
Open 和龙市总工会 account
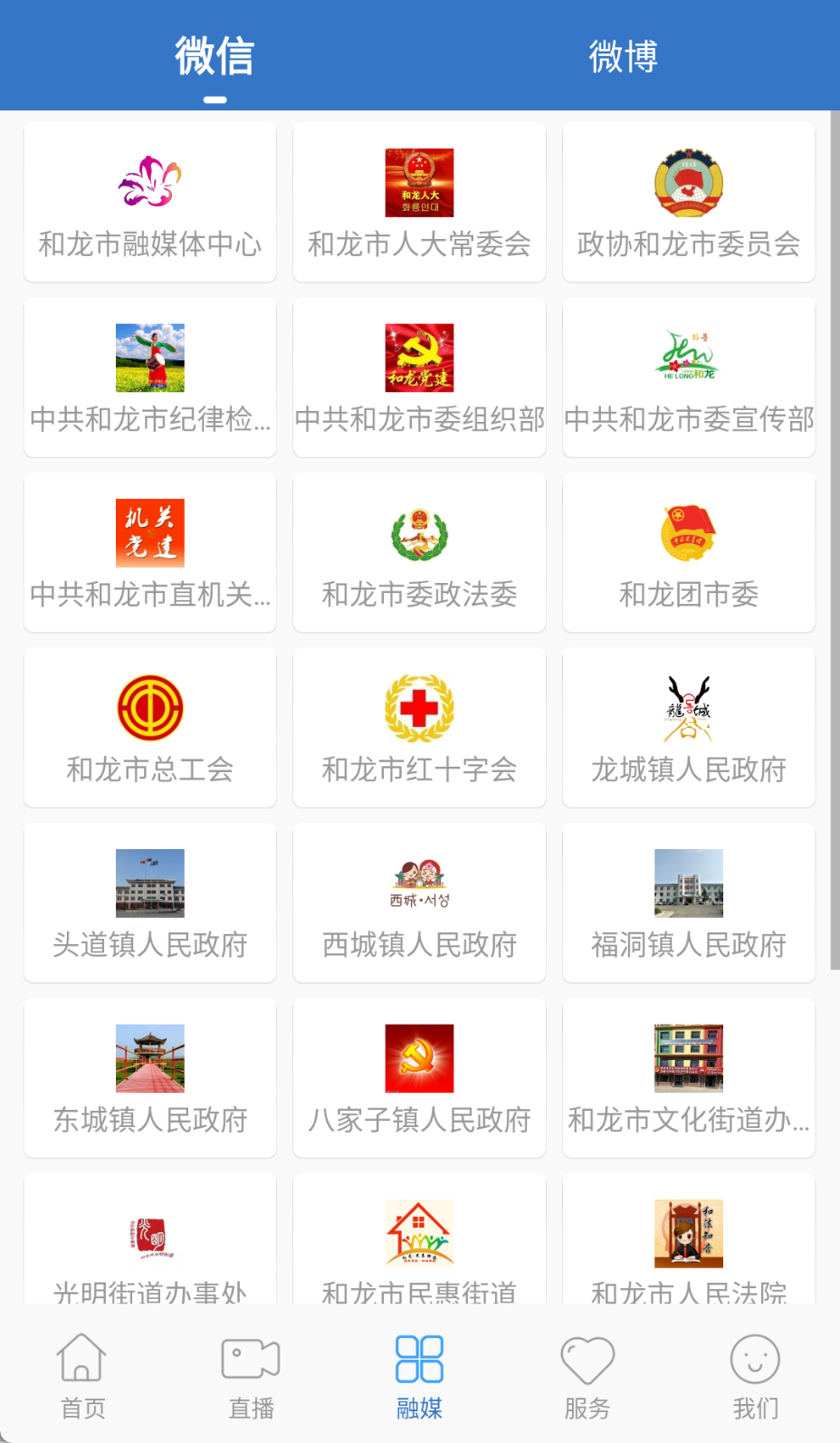pos(149,727)
